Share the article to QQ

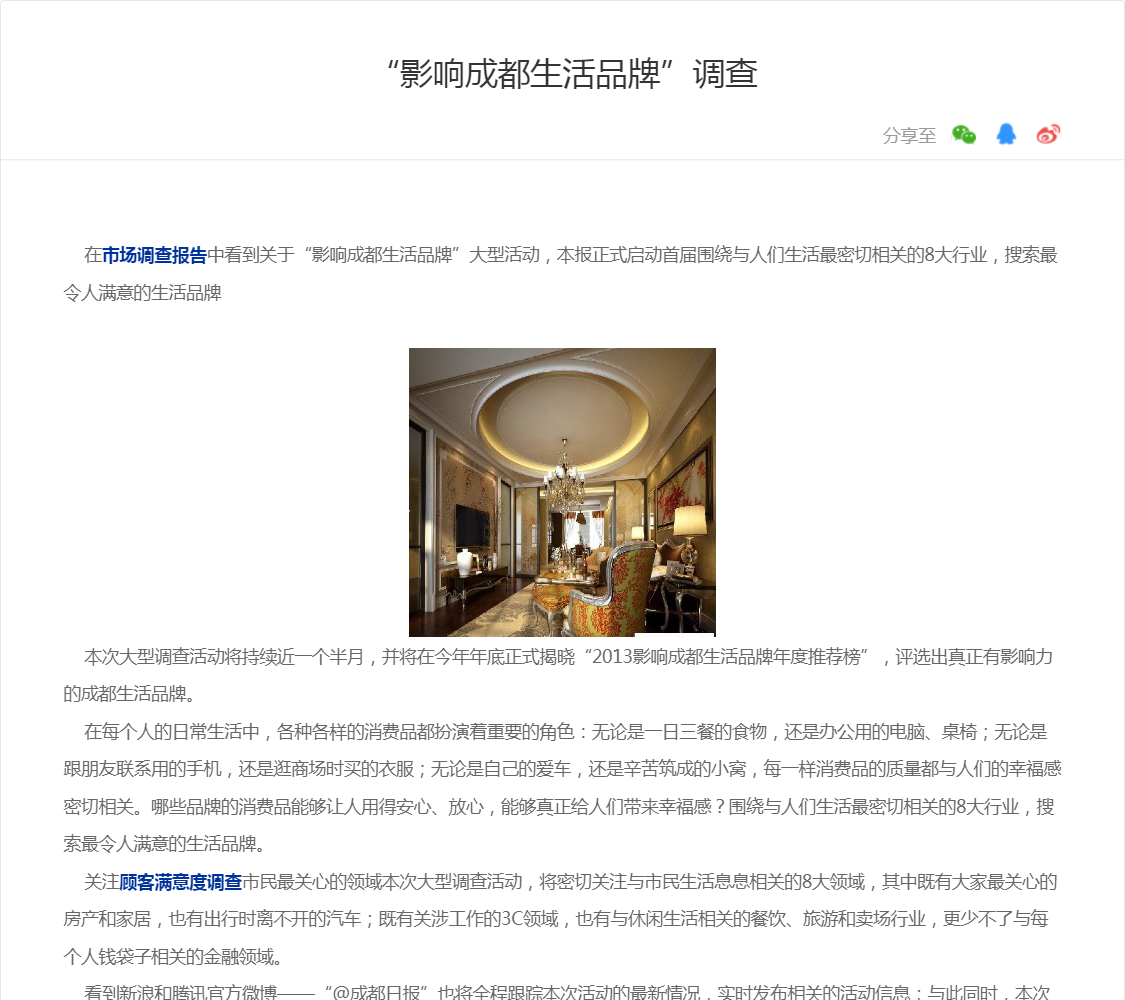click(x=1006, y=135)
